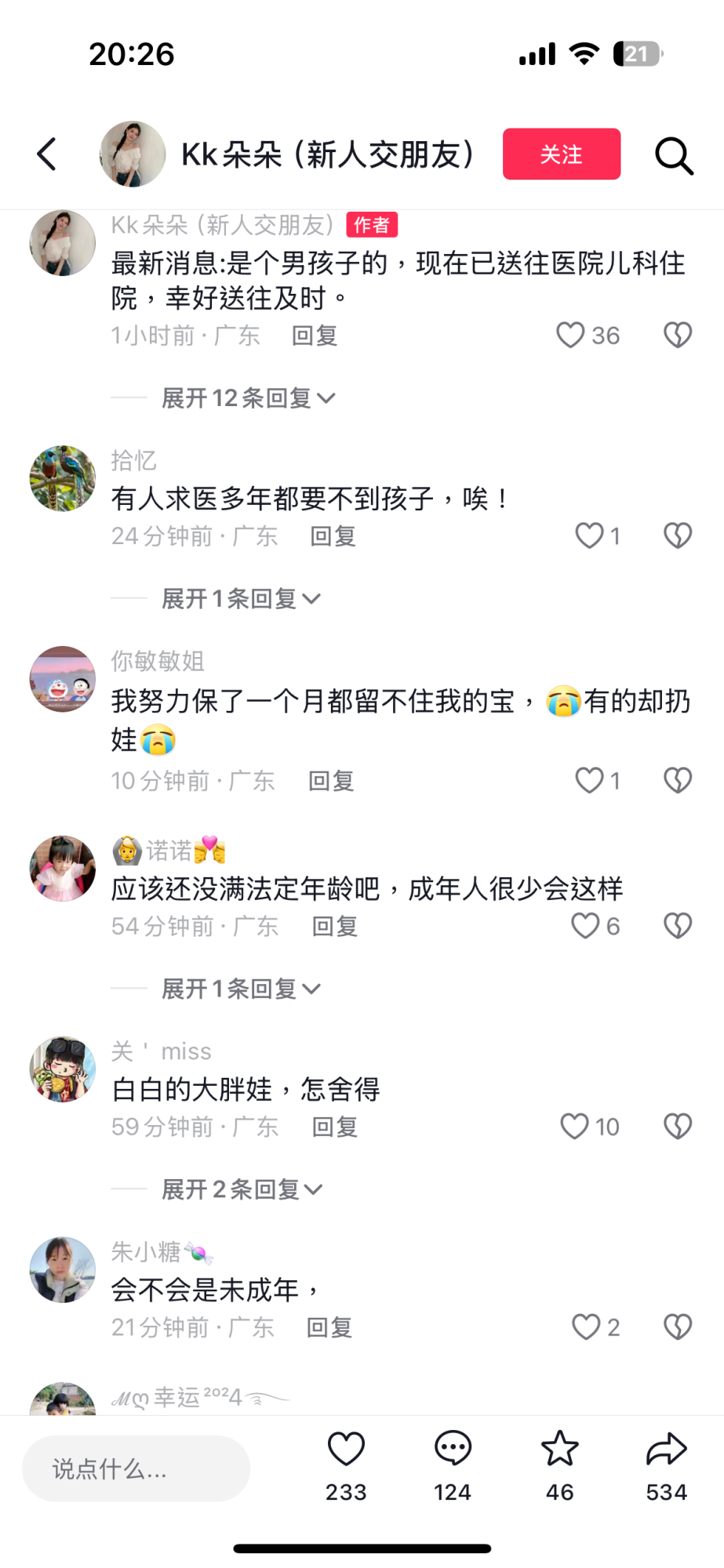
Task: Expand 12 replies under the author's comment
Action: coord(247,398)
